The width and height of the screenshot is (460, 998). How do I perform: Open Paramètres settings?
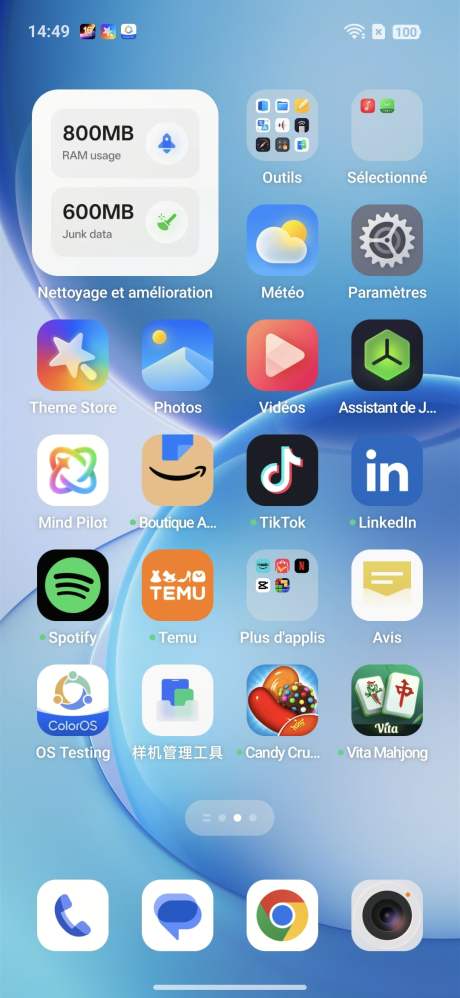[x=387, y=240]
